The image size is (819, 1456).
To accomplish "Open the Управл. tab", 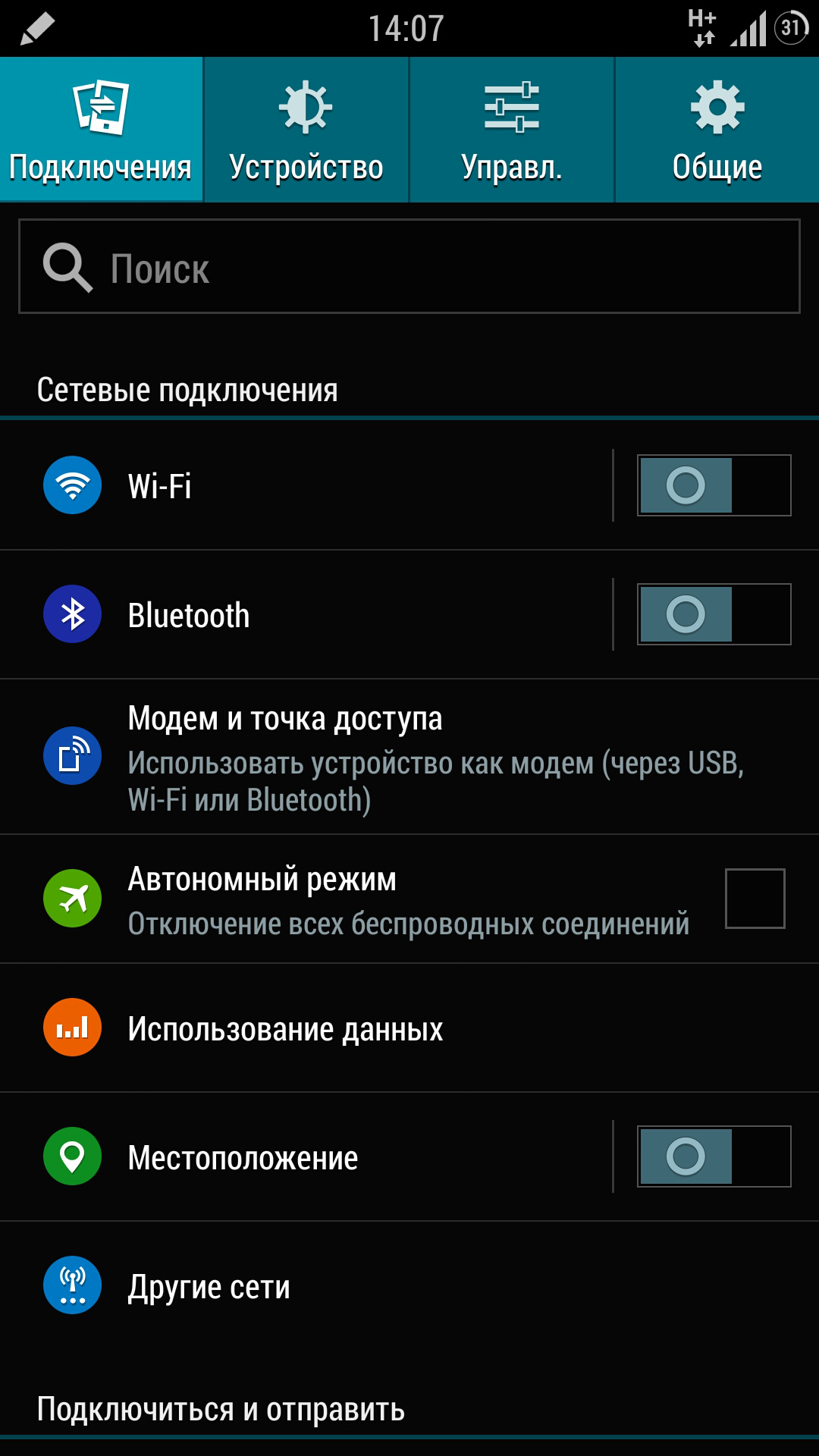I will pyautogui.click(x=512, y=130).
